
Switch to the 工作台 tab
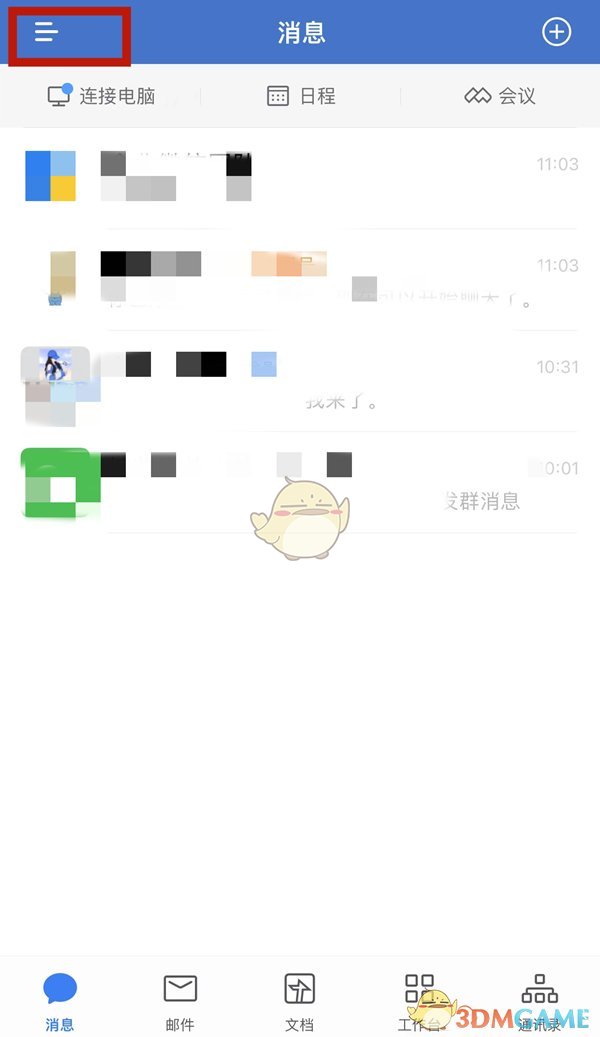tap(420, 1002)
